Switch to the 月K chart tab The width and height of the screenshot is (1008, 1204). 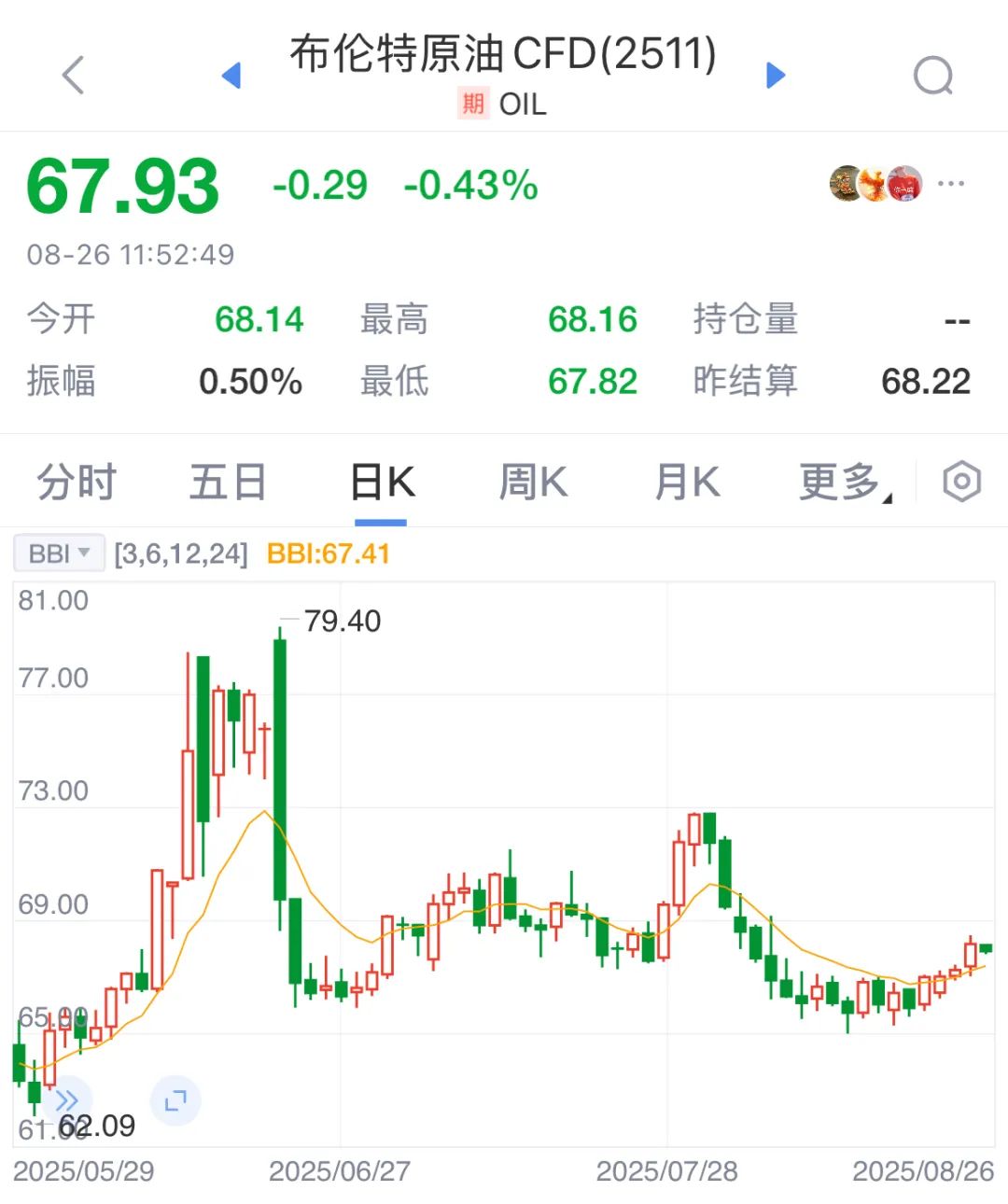point(687,483)
